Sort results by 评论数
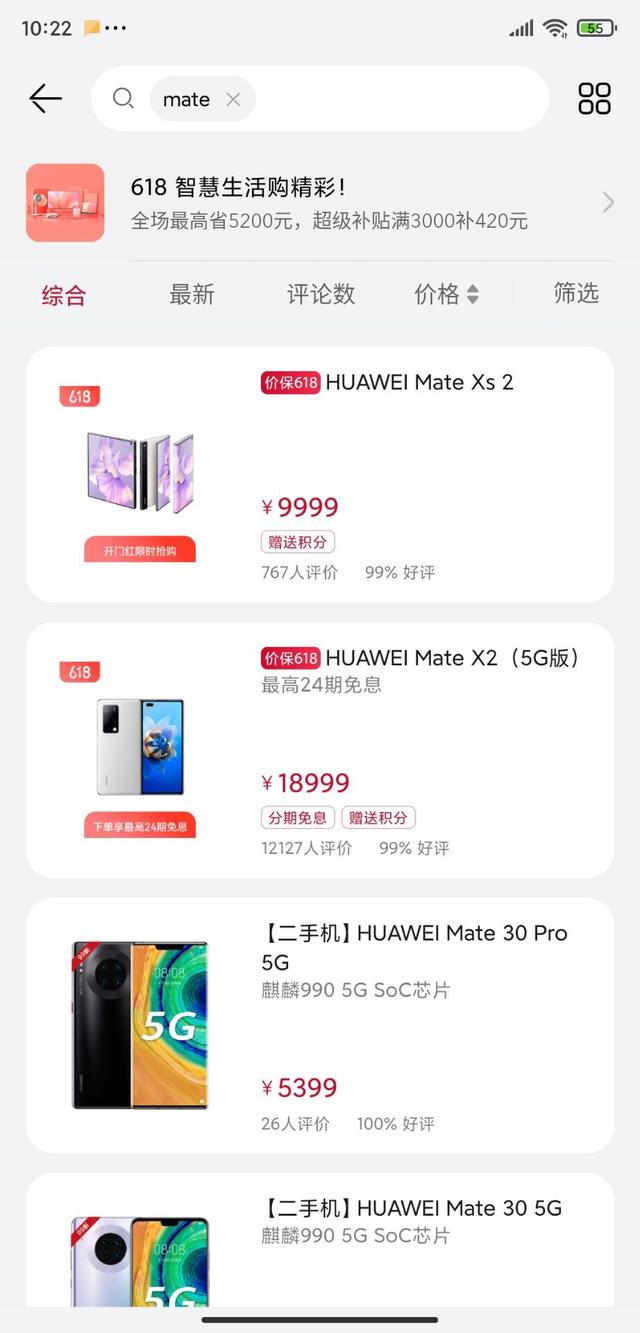Image resolution: width=640 pixels, height=1333 pixels. point(321,294)
